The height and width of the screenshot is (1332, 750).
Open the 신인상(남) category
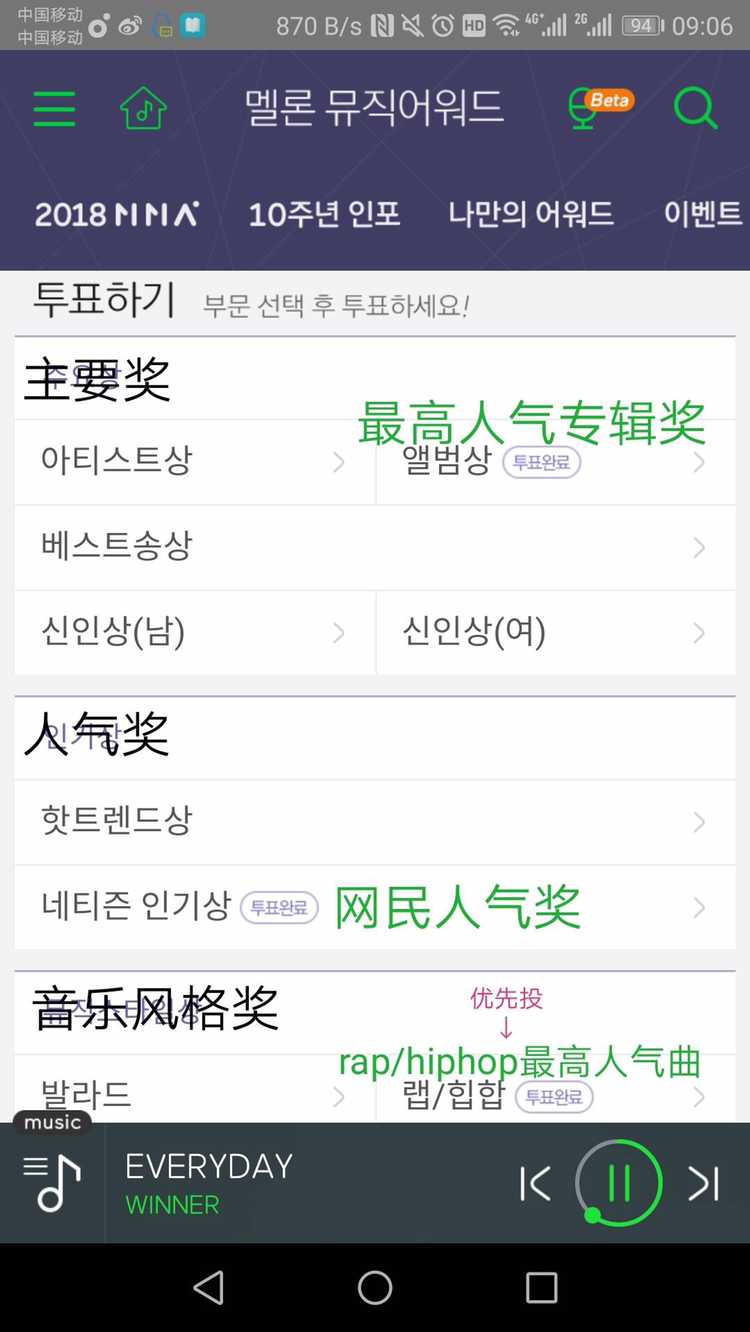pos(195,632)
